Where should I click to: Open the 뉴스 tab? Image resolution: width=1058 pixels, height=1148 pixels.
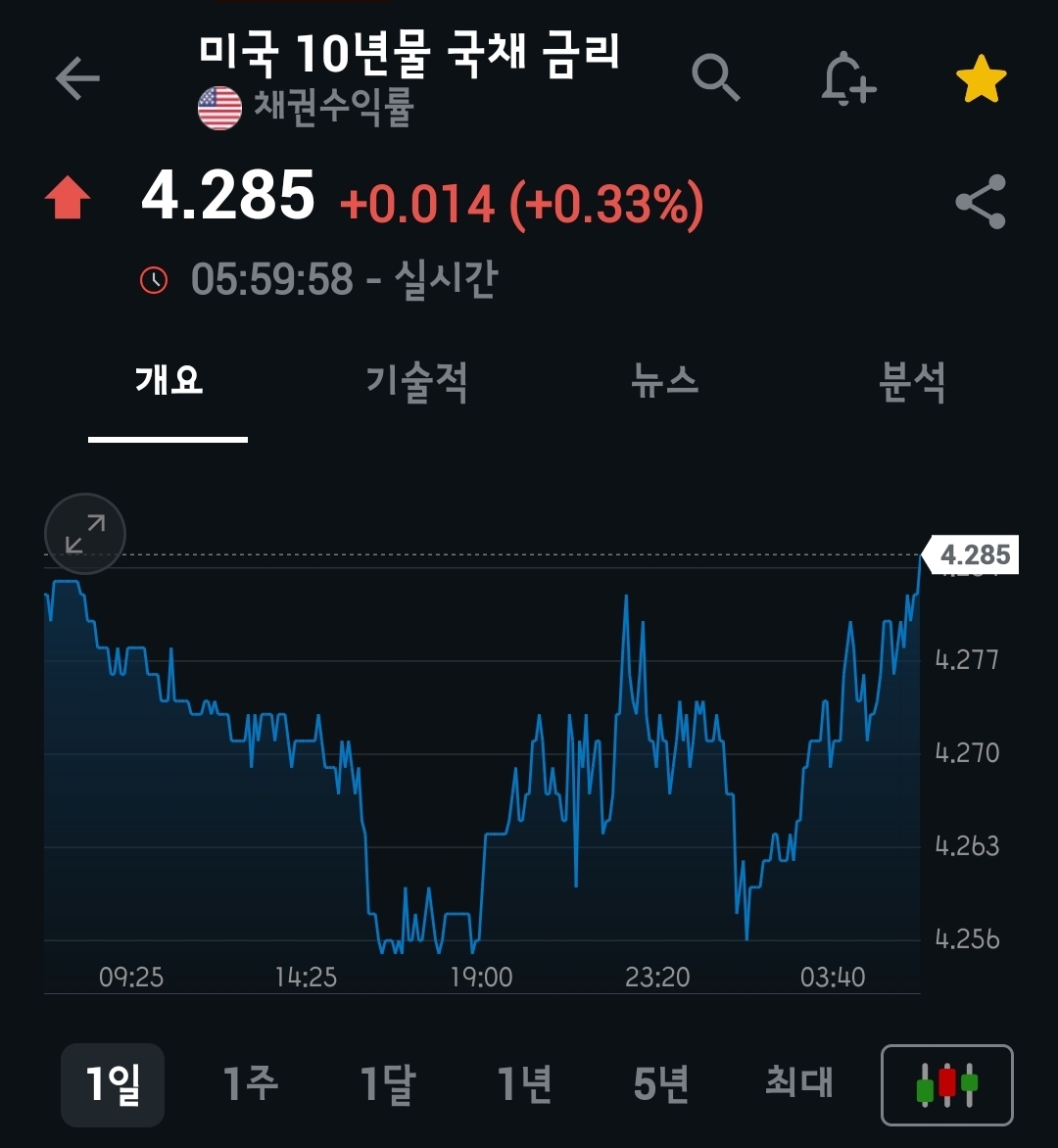click(x=665, y=381)
